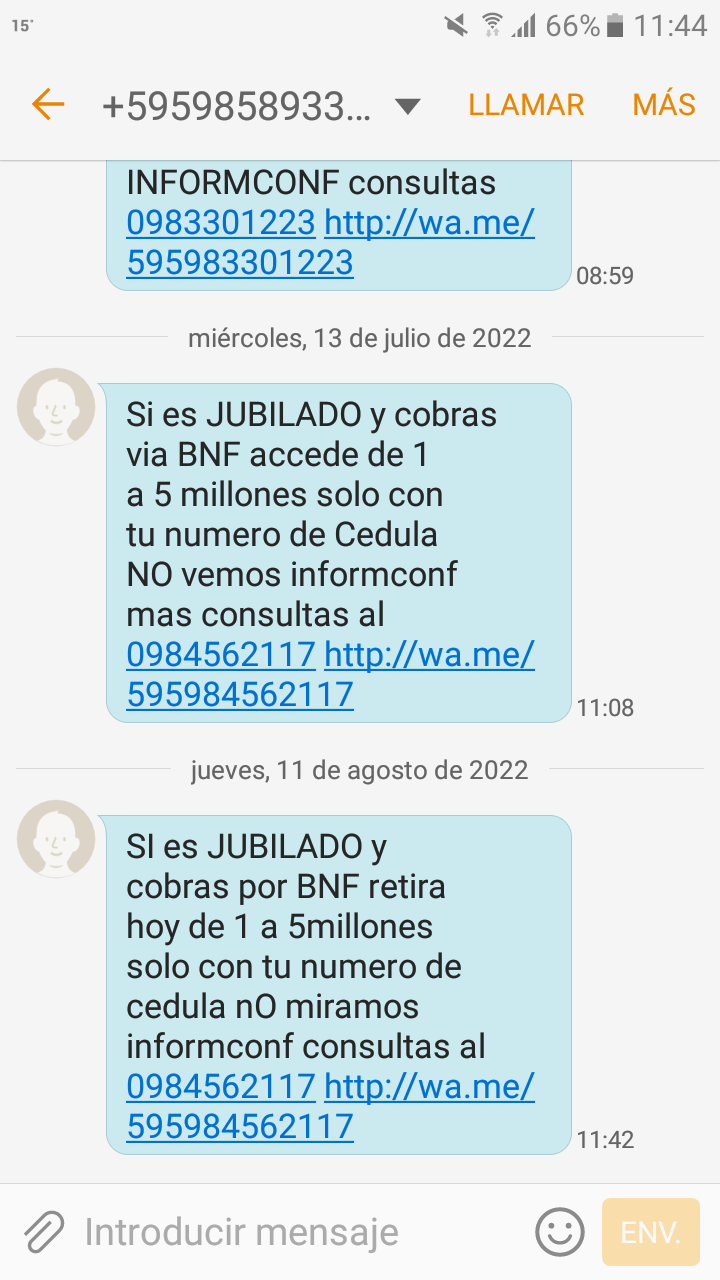Expand the contact number dropdown arrow
The width and height of the screenshot is (720, 1280).
pos(407,106)
